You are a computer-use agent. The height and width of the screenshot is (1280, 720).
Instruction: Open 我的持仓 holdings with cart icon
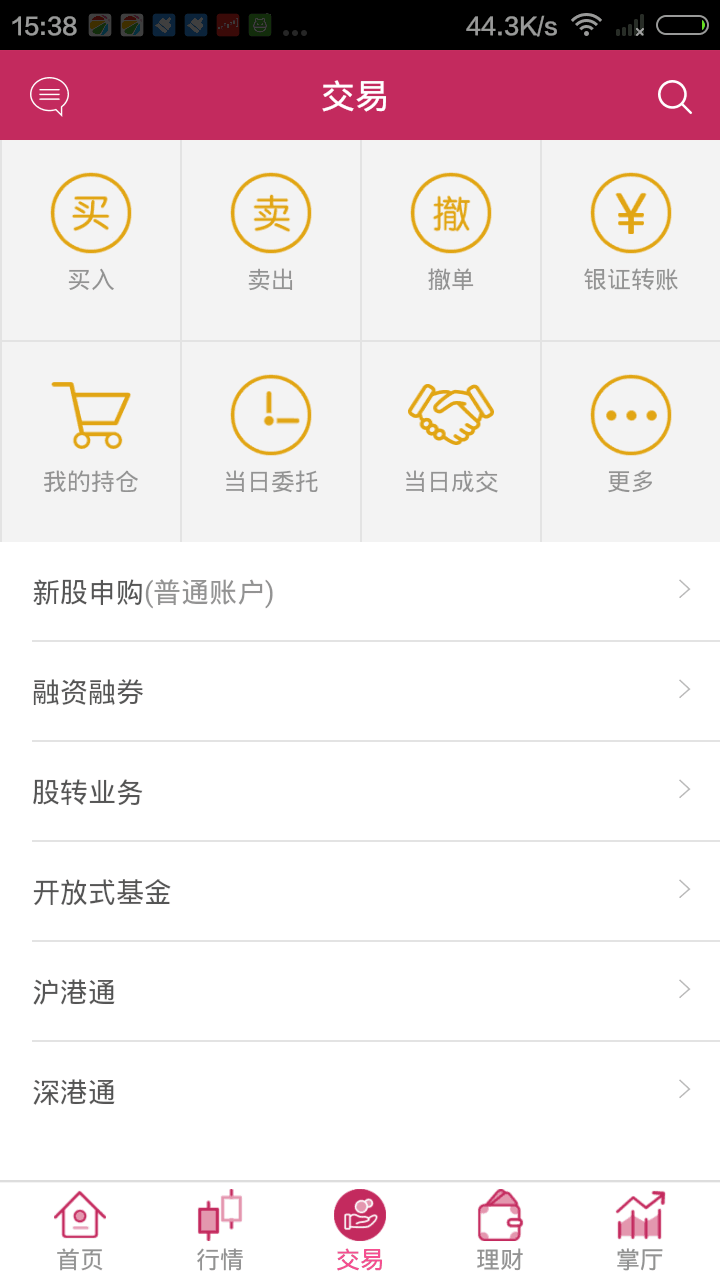pyautogui.click(x=90, y=413)
